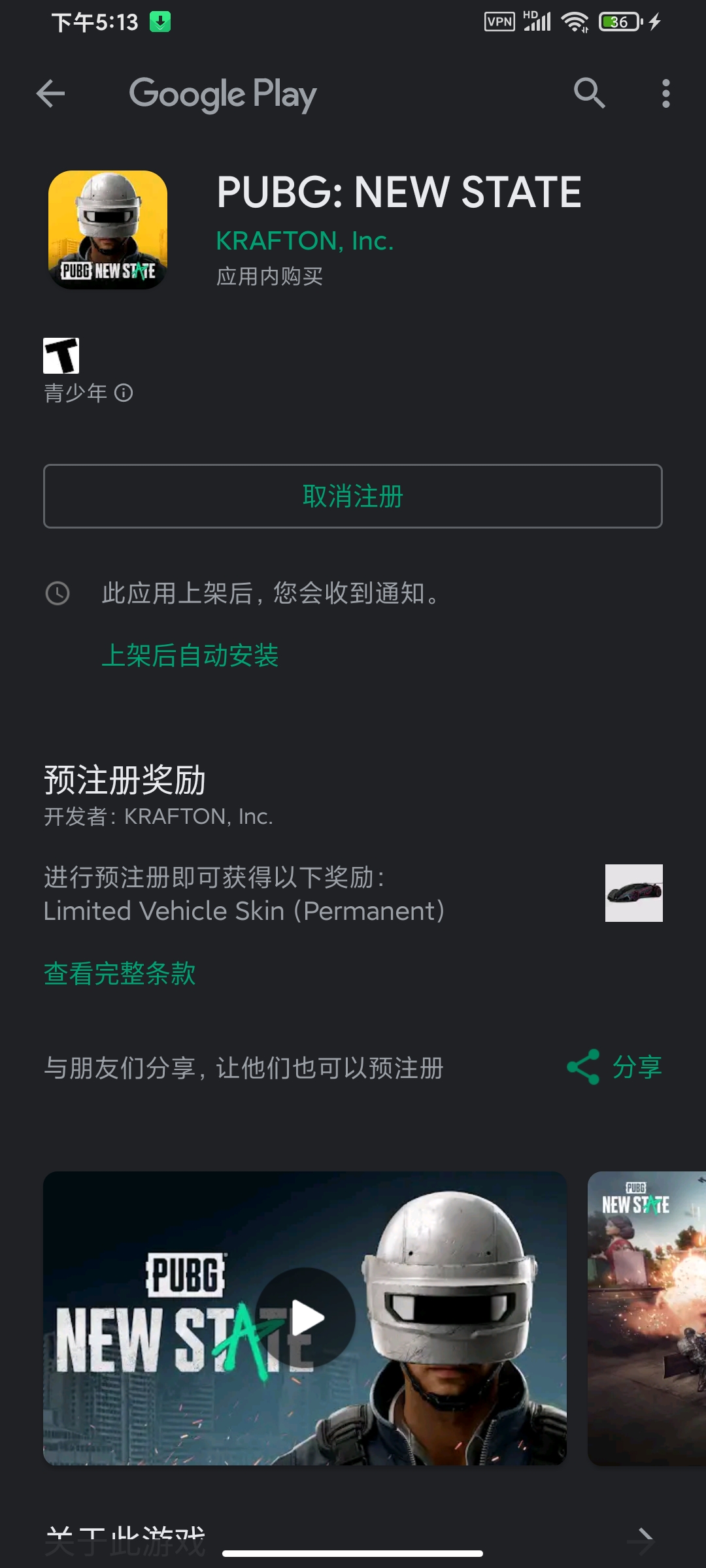706x1568 pixels.
Task: Open 查看完整条款 full terms
Action: [x=120, y=973]
